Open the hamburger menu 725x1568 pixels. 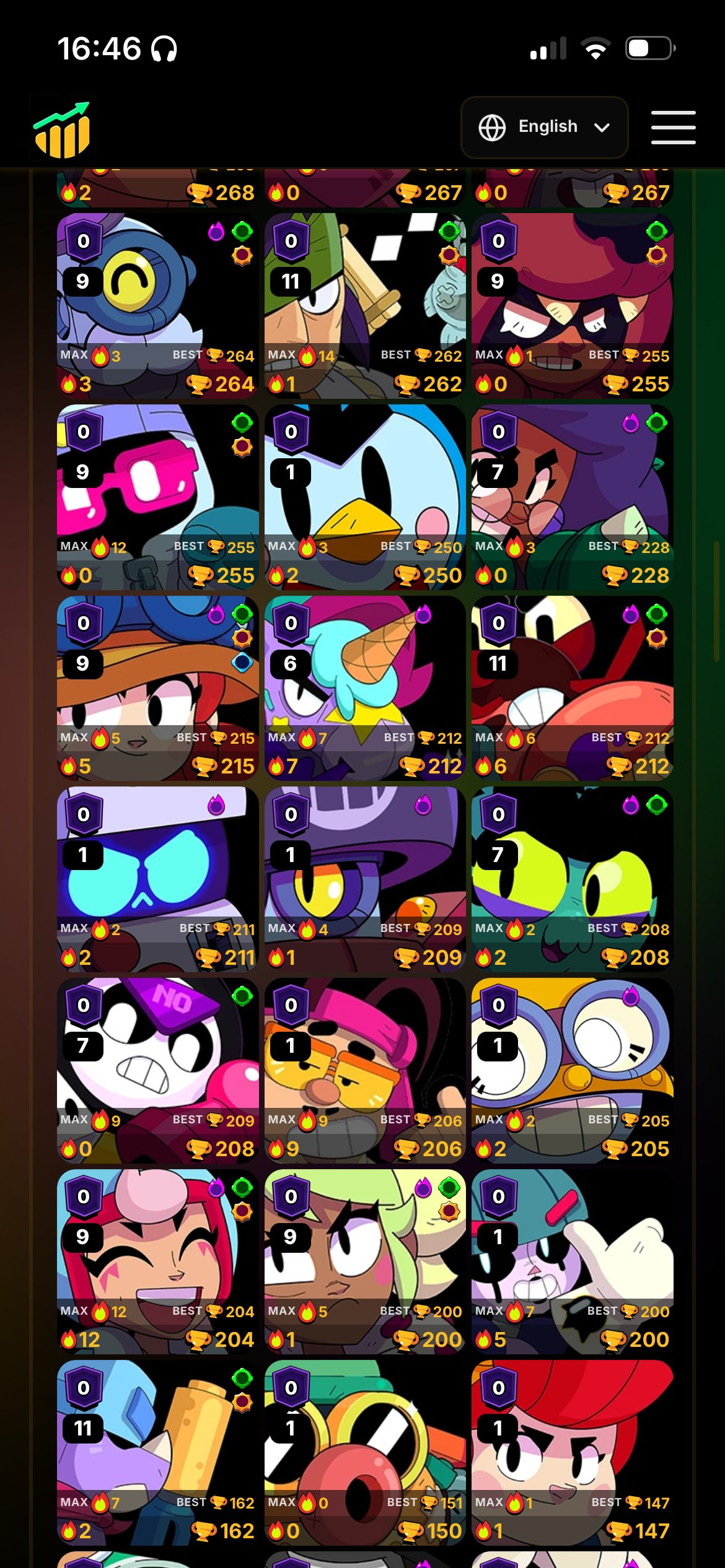tap(673, 128)
